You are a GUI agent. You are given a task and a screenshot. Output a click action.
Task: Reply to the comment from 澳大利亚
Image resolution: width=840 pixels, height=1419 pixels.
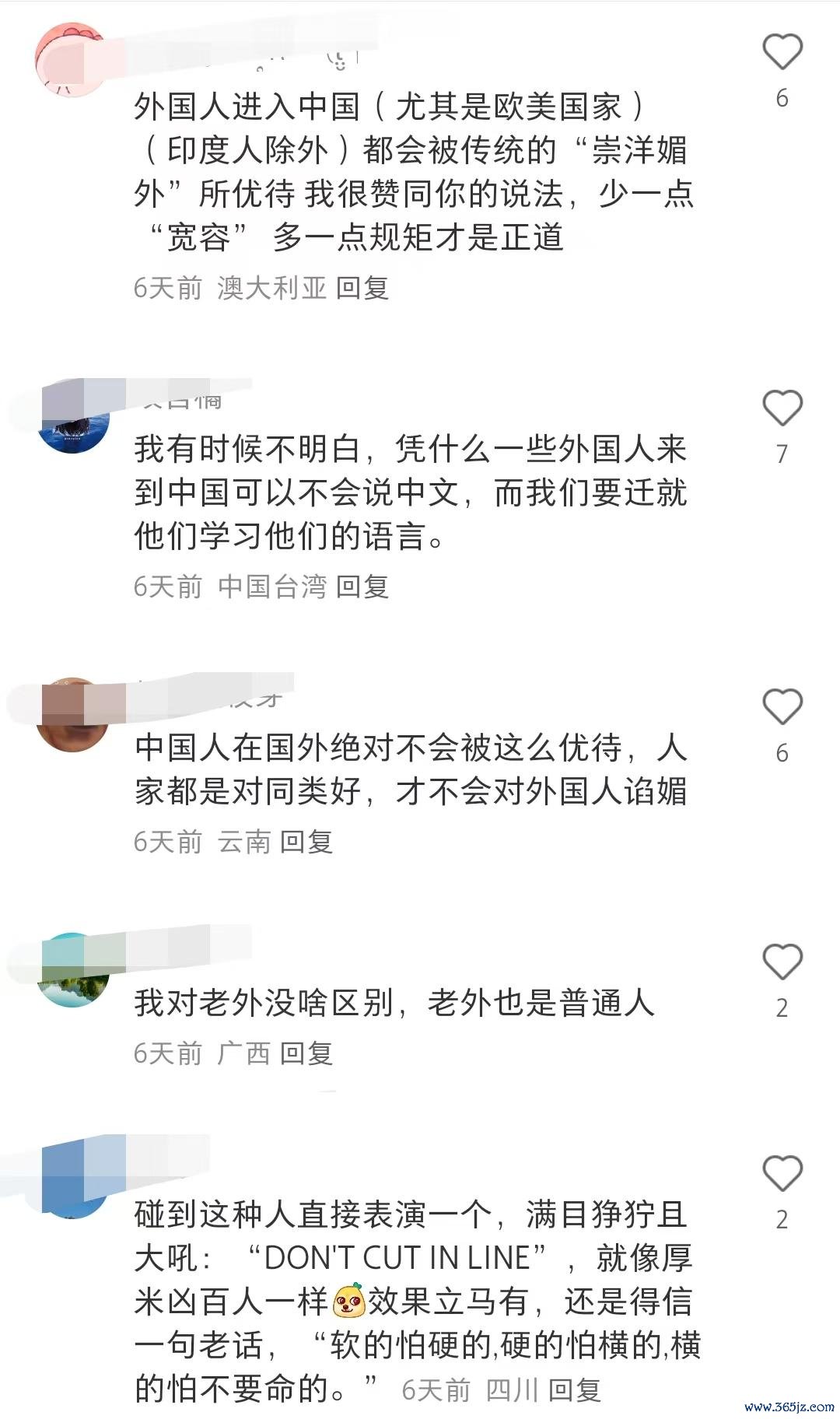coord(362,288)
